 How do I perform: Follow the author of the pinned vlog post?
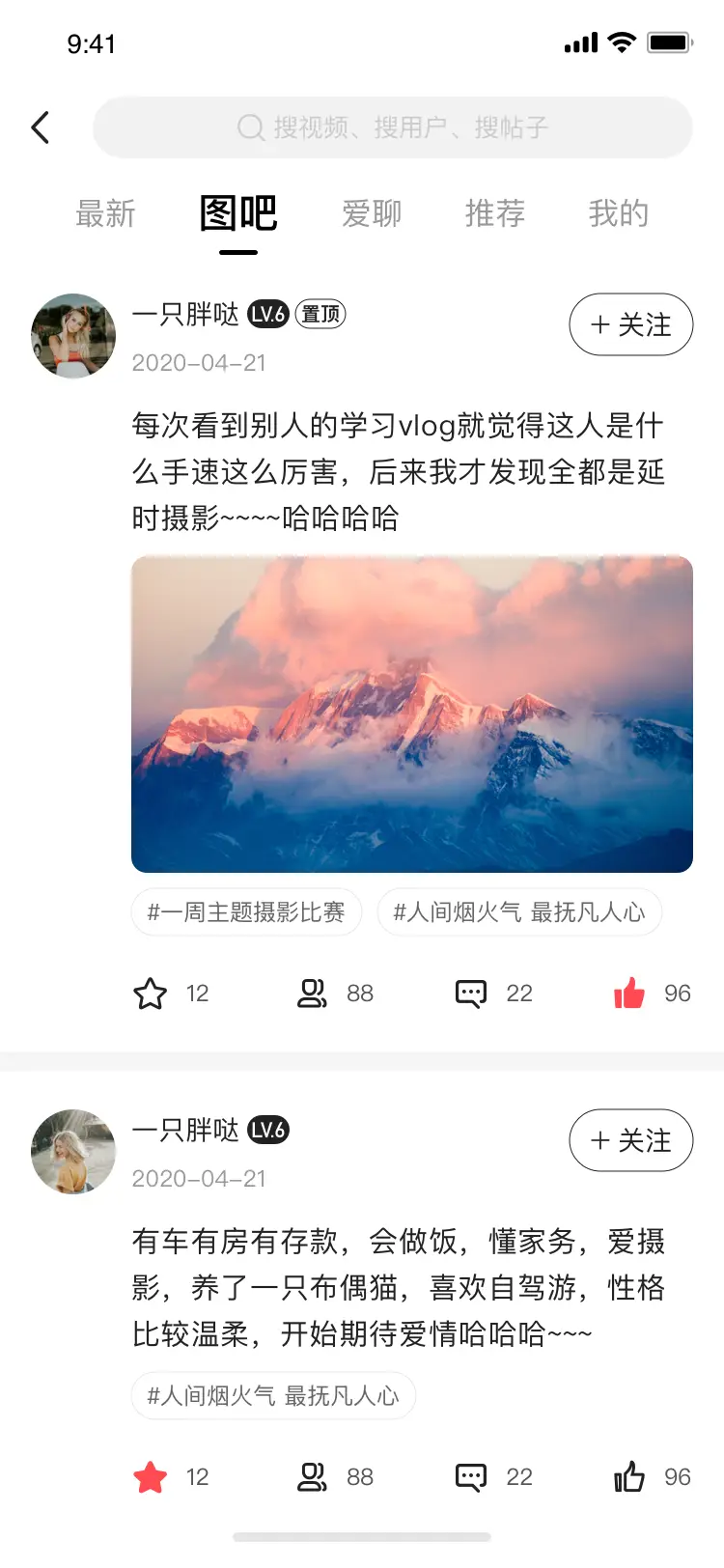point(631,324)
